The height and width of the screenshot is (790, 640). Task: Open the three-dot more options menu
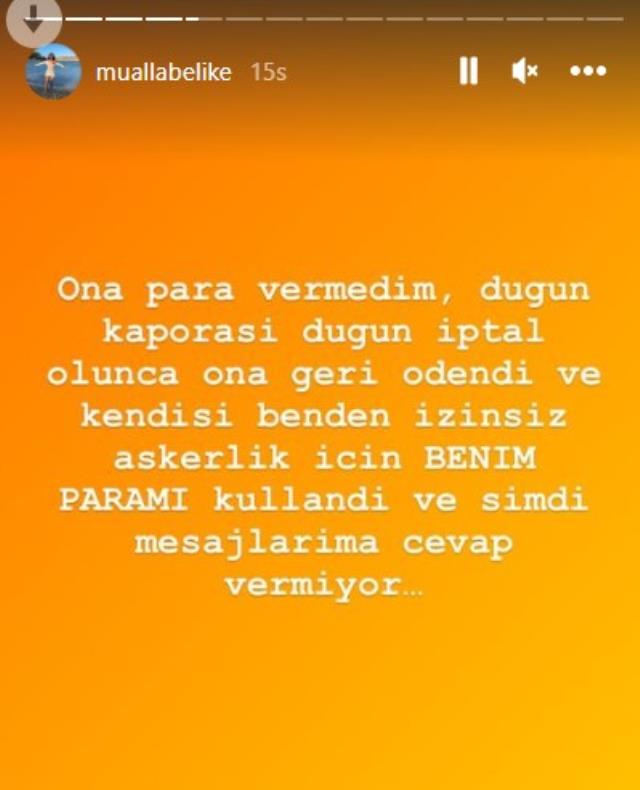(x=588, y=71)
